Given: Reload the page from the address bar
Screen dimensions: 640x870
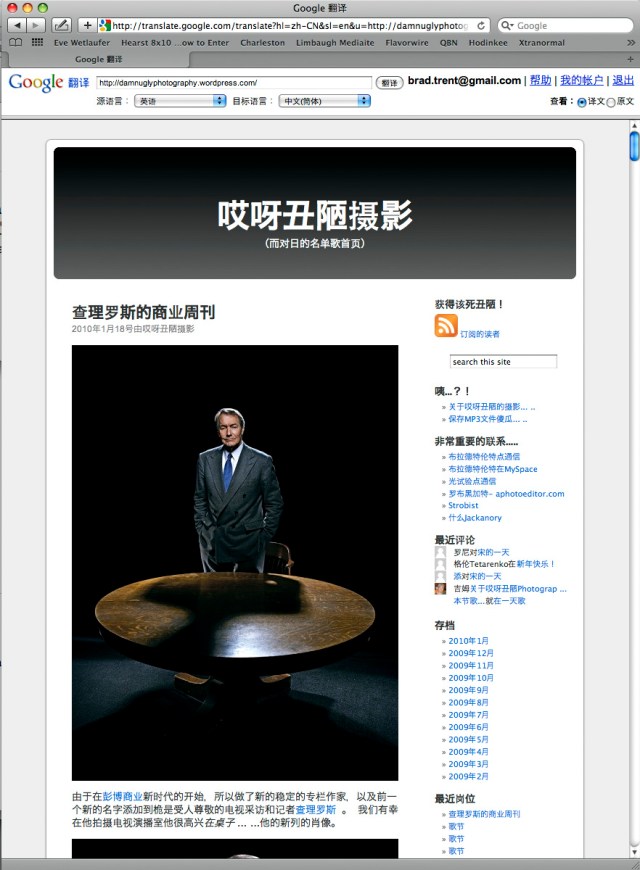Looking at the screenshot, I should tap(482, 25).
